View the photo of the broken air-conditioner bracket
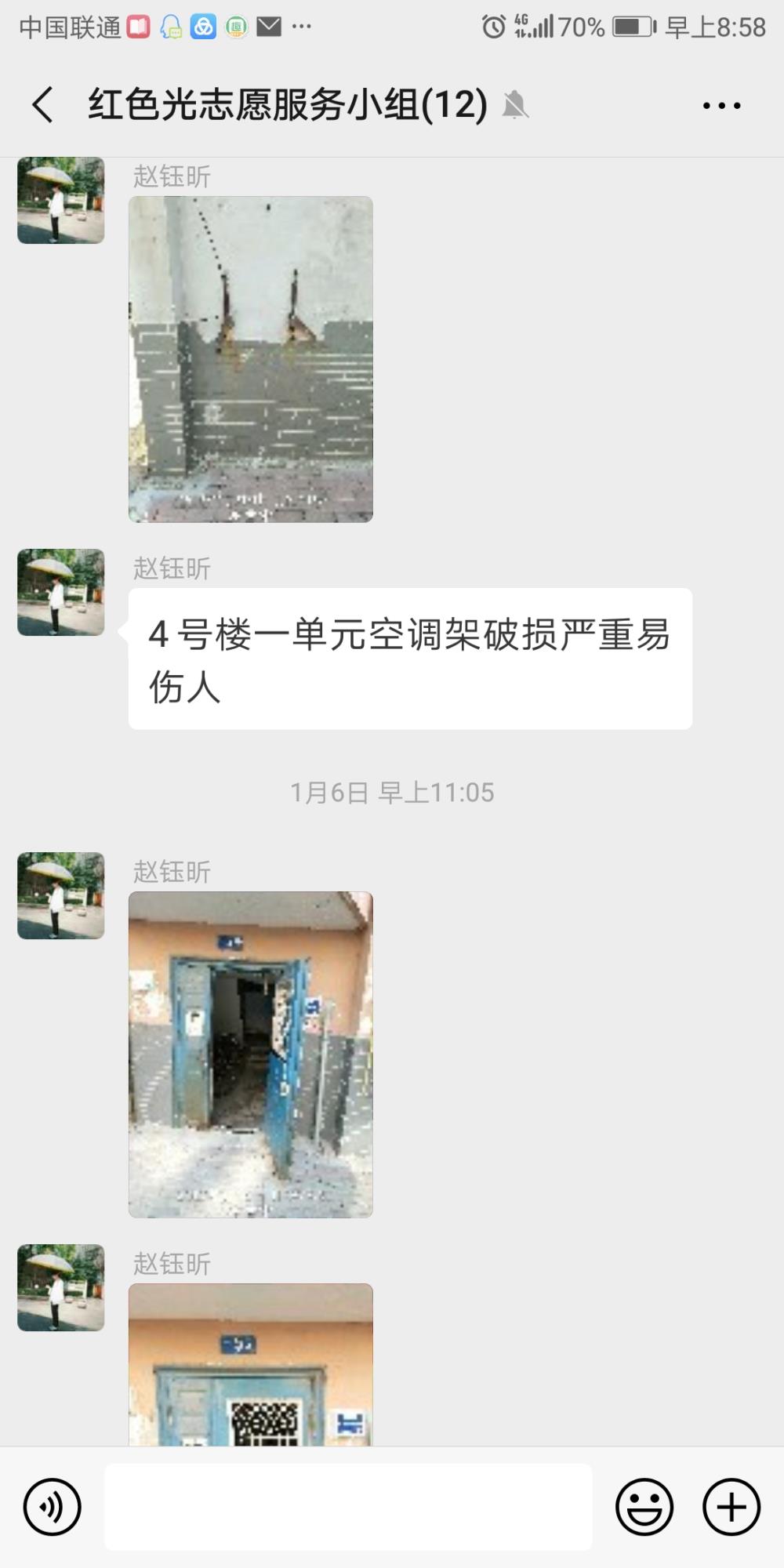 coord(251,359)
